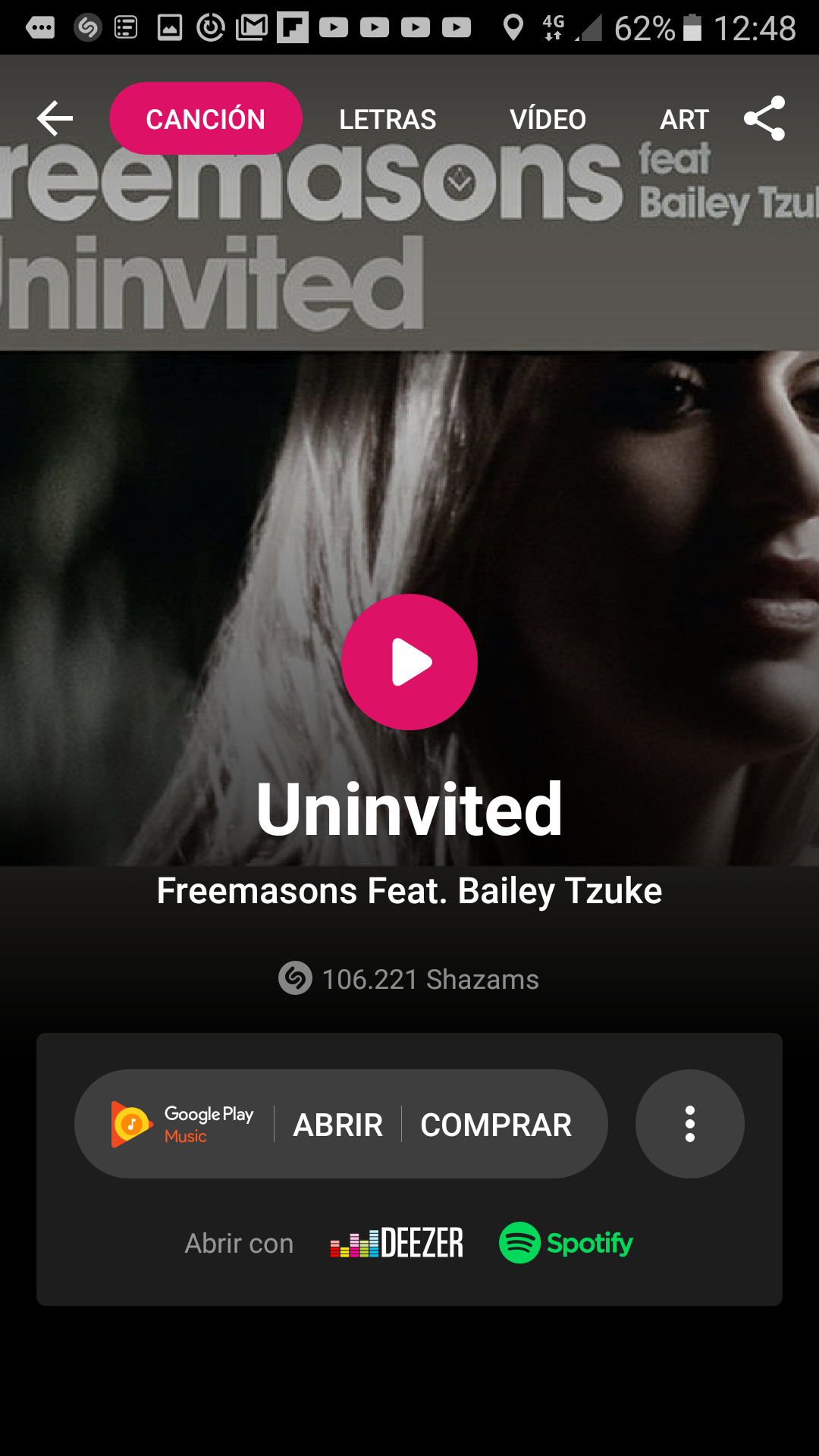Share this song

click(x=764, y=118)
